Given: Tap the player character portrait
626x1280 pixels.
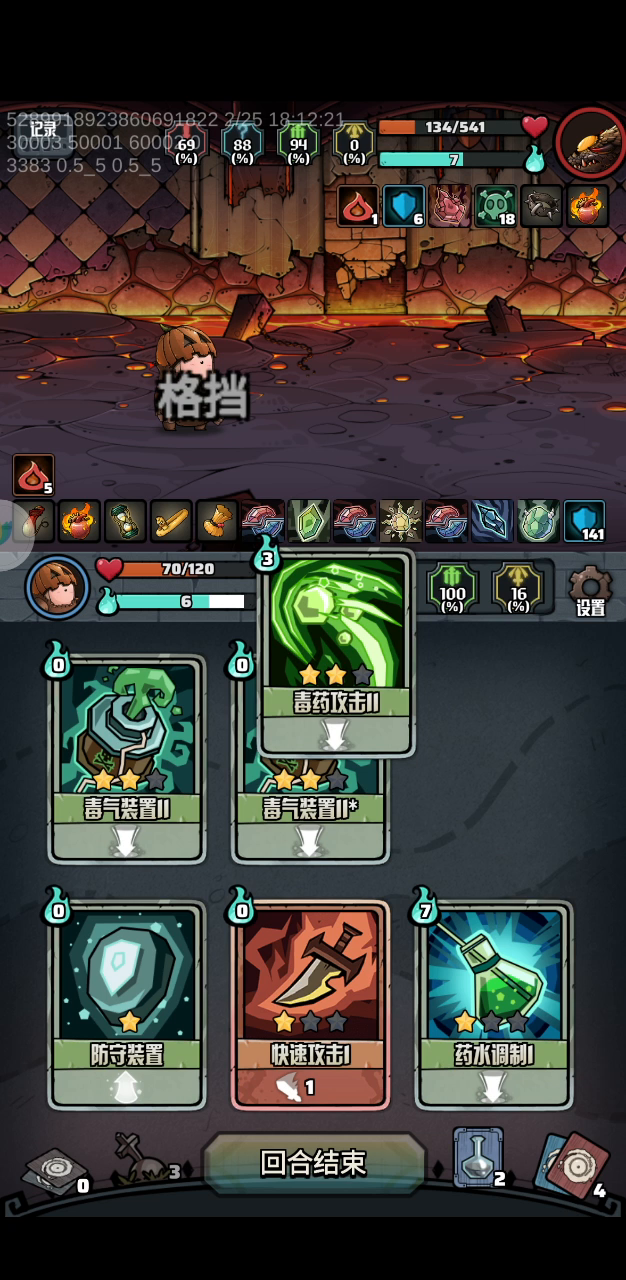Looking at the screenshot, I should coord(58,586).
